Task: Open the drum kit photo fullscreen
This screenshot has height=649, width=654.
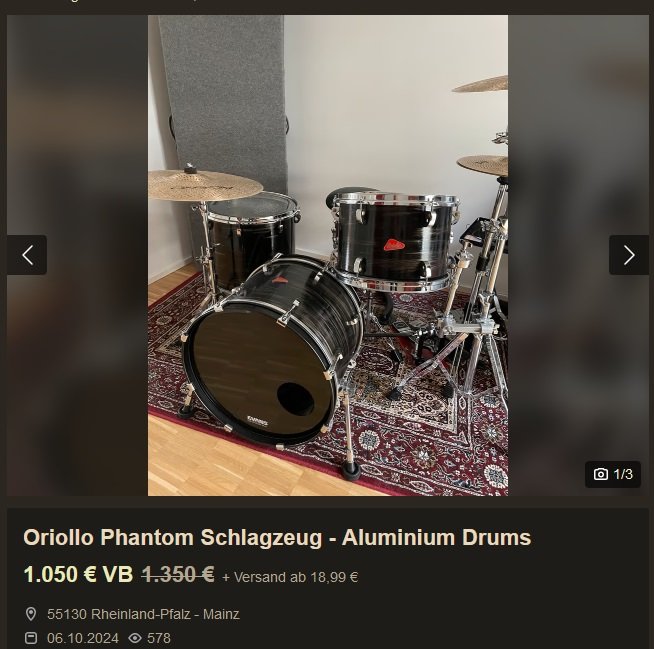Action: [x=328, y=255]
